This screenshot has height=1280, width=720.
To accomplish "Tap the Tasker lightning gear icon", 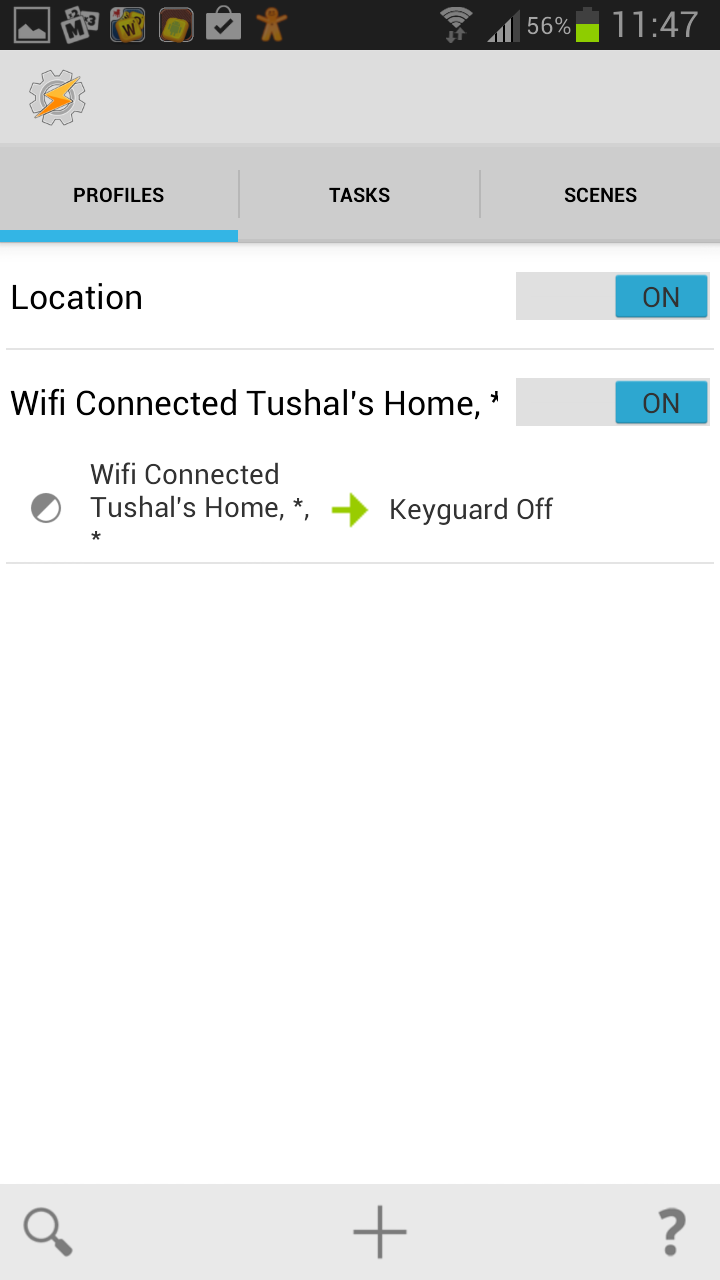I will pos(57,98).
